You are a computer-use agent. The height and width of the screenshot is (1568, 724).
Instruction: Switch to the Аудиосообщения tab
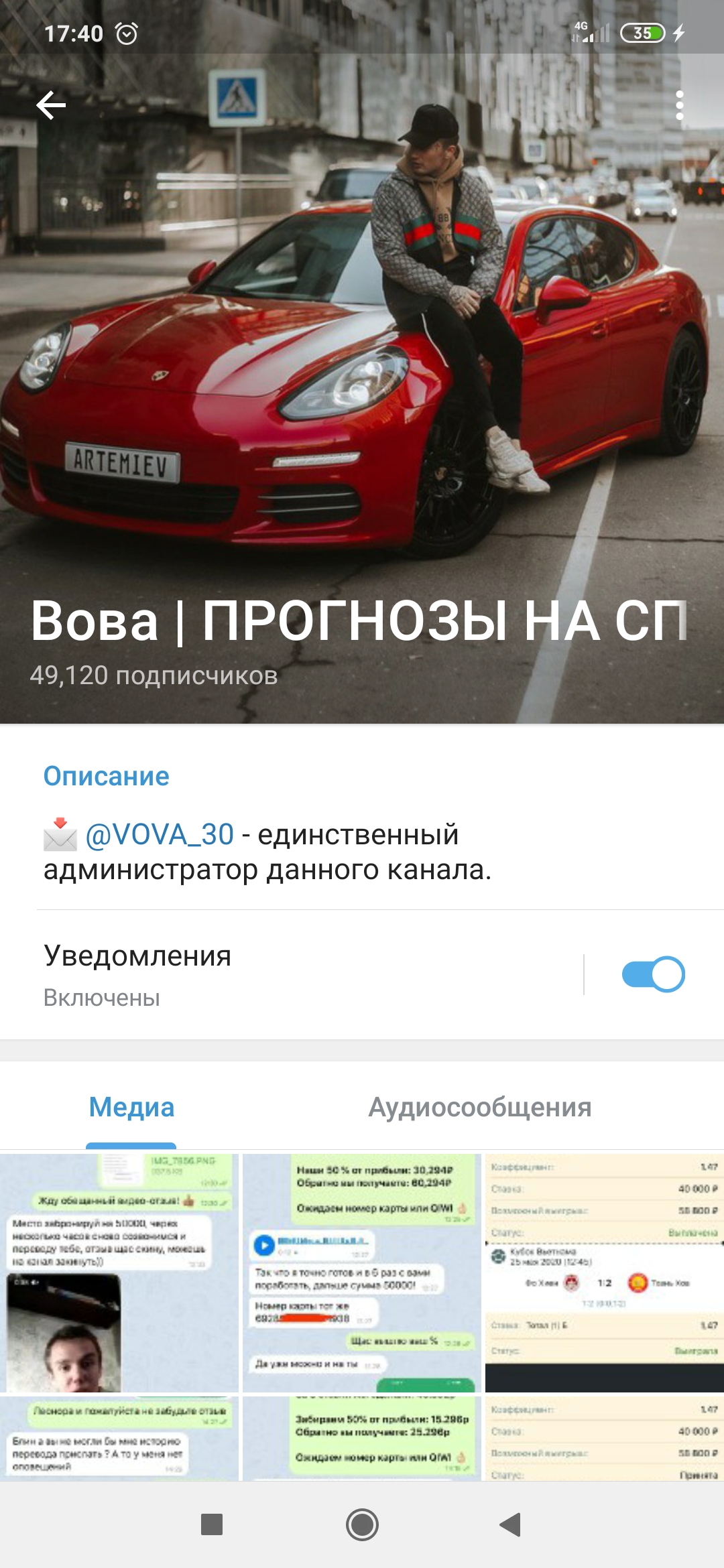(x=480, y=1107)
